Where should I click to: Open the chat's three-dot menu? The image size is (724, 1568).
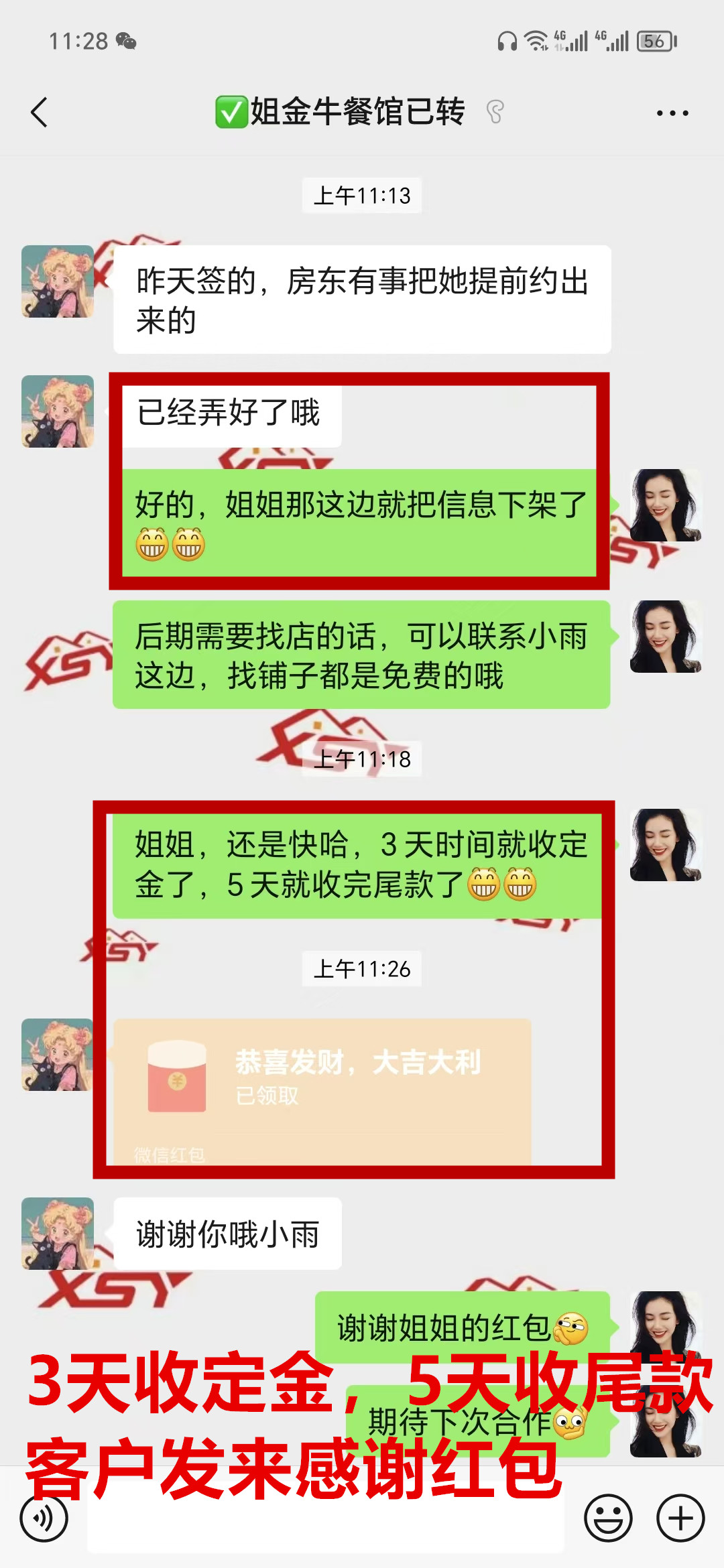[x=672, y=113]
